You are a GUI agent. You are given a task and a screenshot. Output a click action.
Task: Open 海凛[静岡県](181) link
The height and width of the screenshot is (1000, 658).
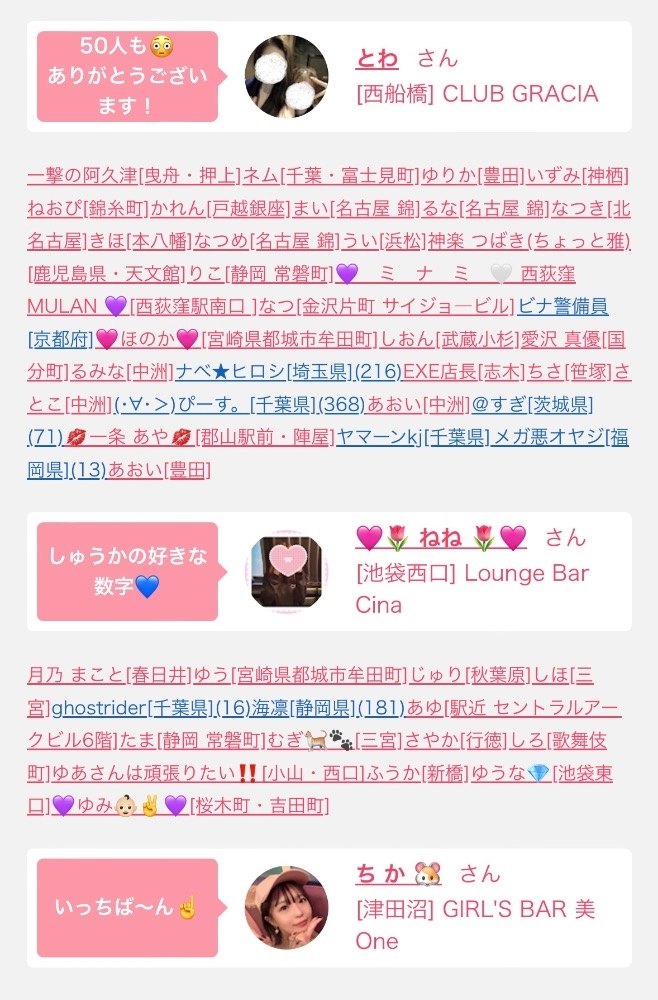(328, 708)
